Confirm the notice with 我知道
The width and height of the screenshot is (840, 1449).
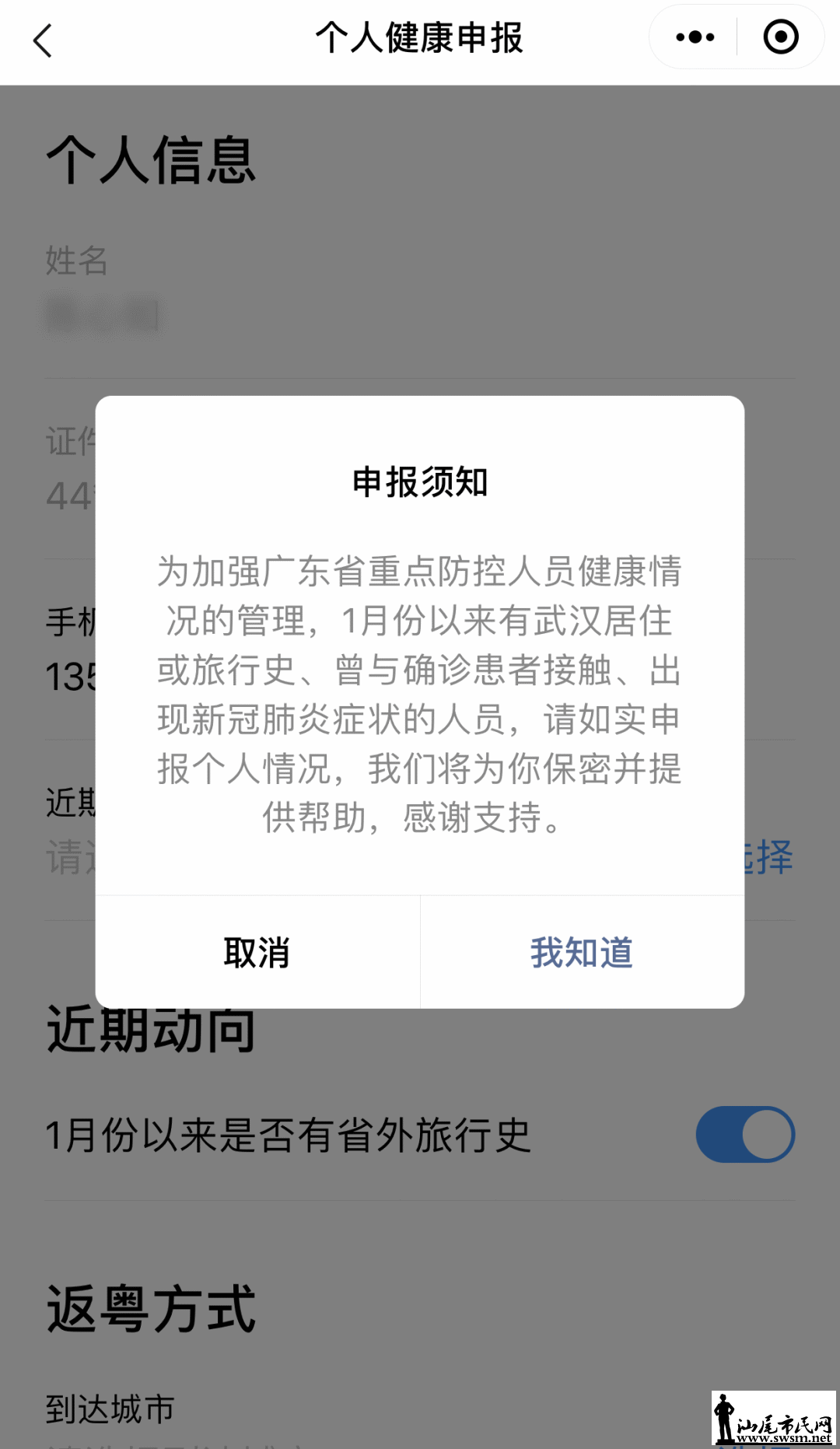coord(582,952)
